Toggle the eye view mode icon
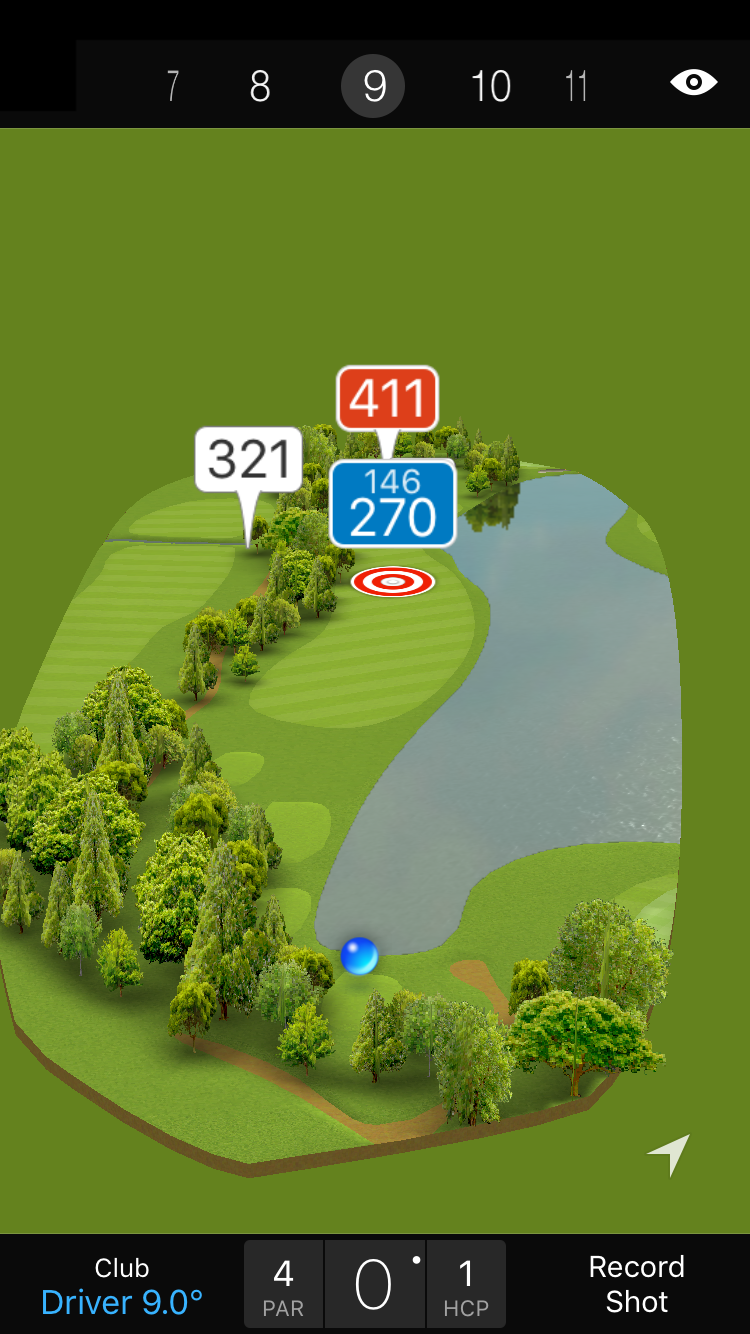The width and height of the screenshot is (750, 1334). 694,82
